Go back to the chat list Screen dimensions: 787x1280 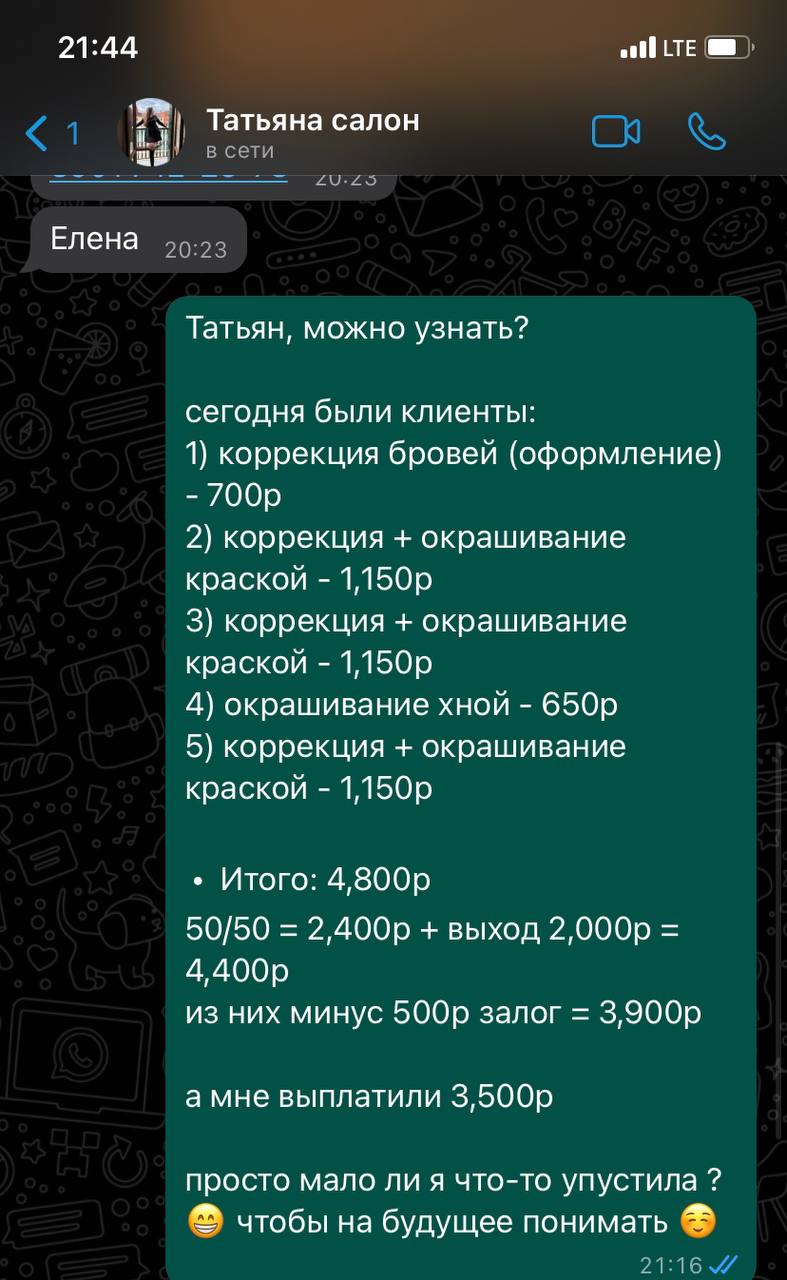click(x=50, y=132)
